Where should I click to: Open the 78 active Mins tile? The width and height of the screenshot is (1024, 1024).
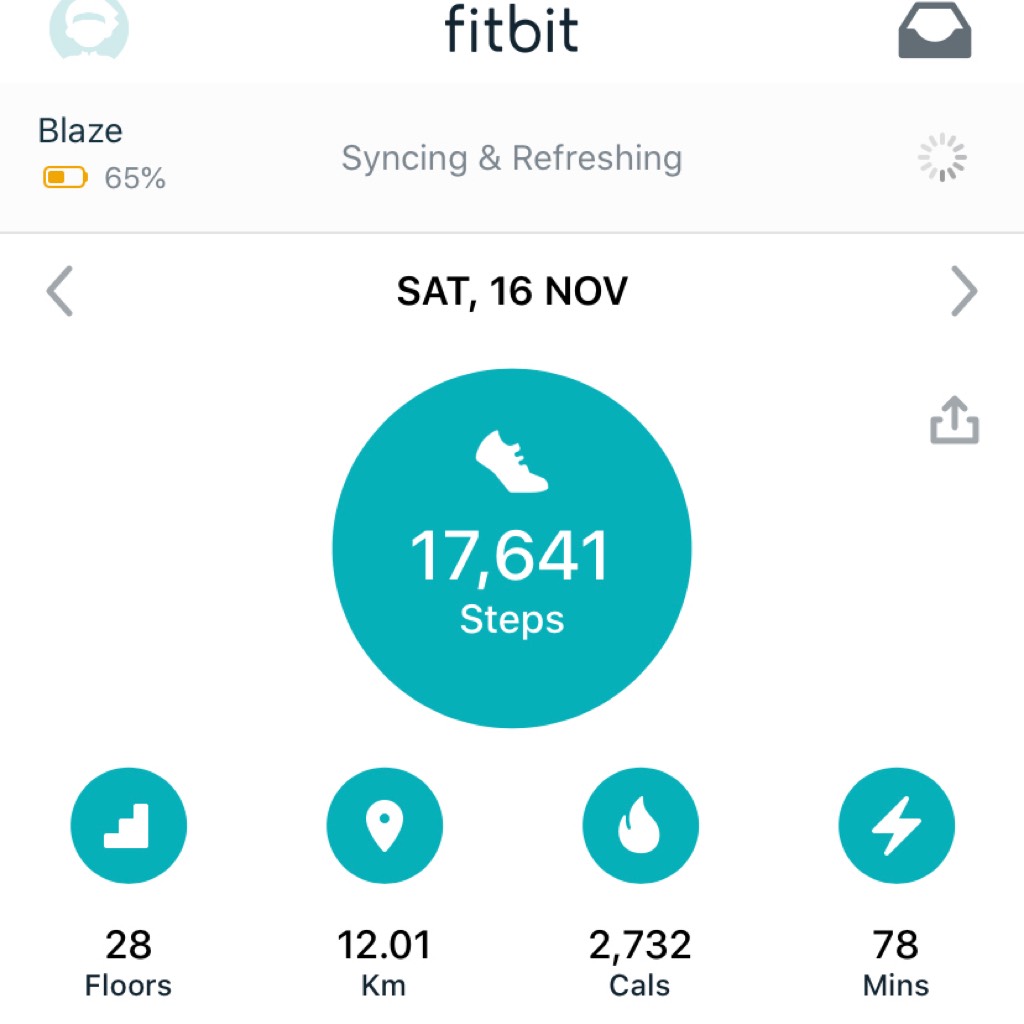(x=896, y=826)
